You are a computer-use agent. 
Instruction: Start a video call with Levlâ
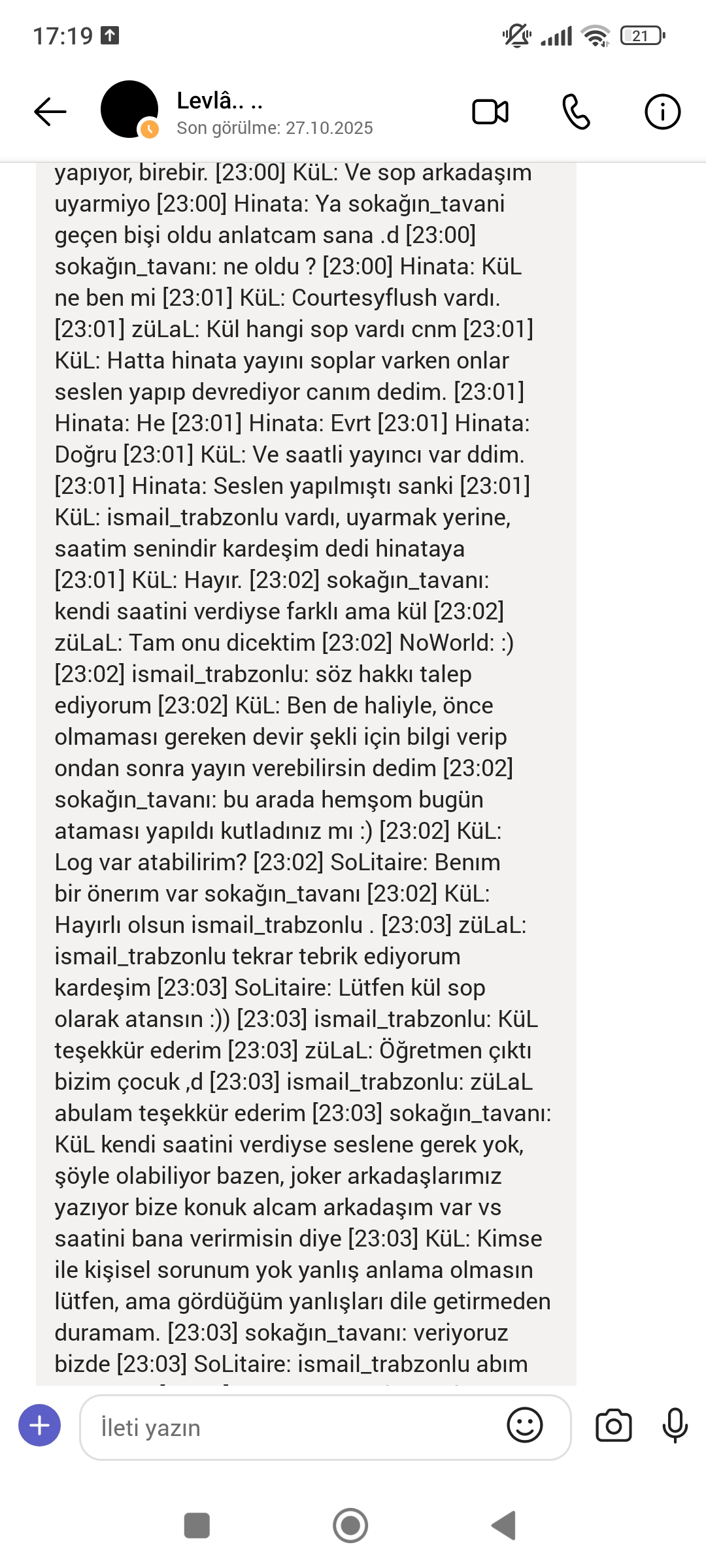click(490, 112)
